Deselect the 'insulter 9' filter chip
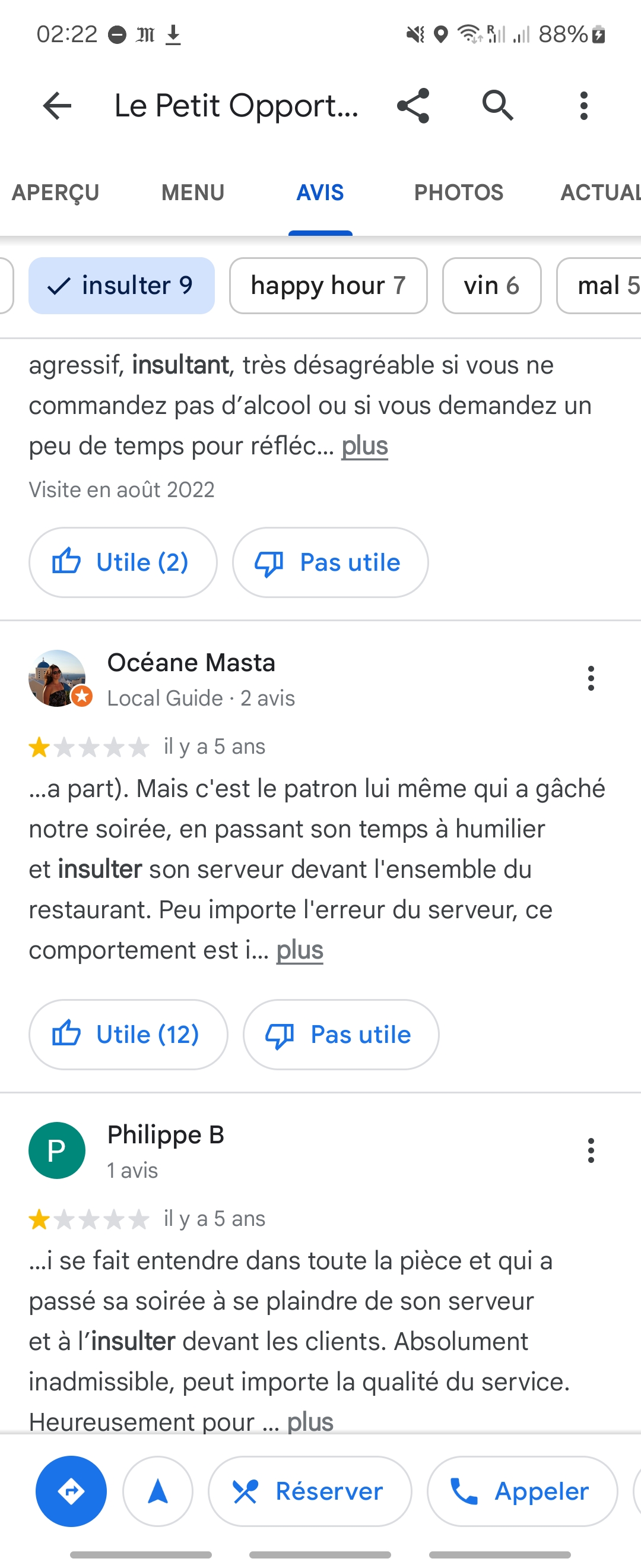Screen dimensions: 641x1568 pyautogui.click(x=122, y=286)
